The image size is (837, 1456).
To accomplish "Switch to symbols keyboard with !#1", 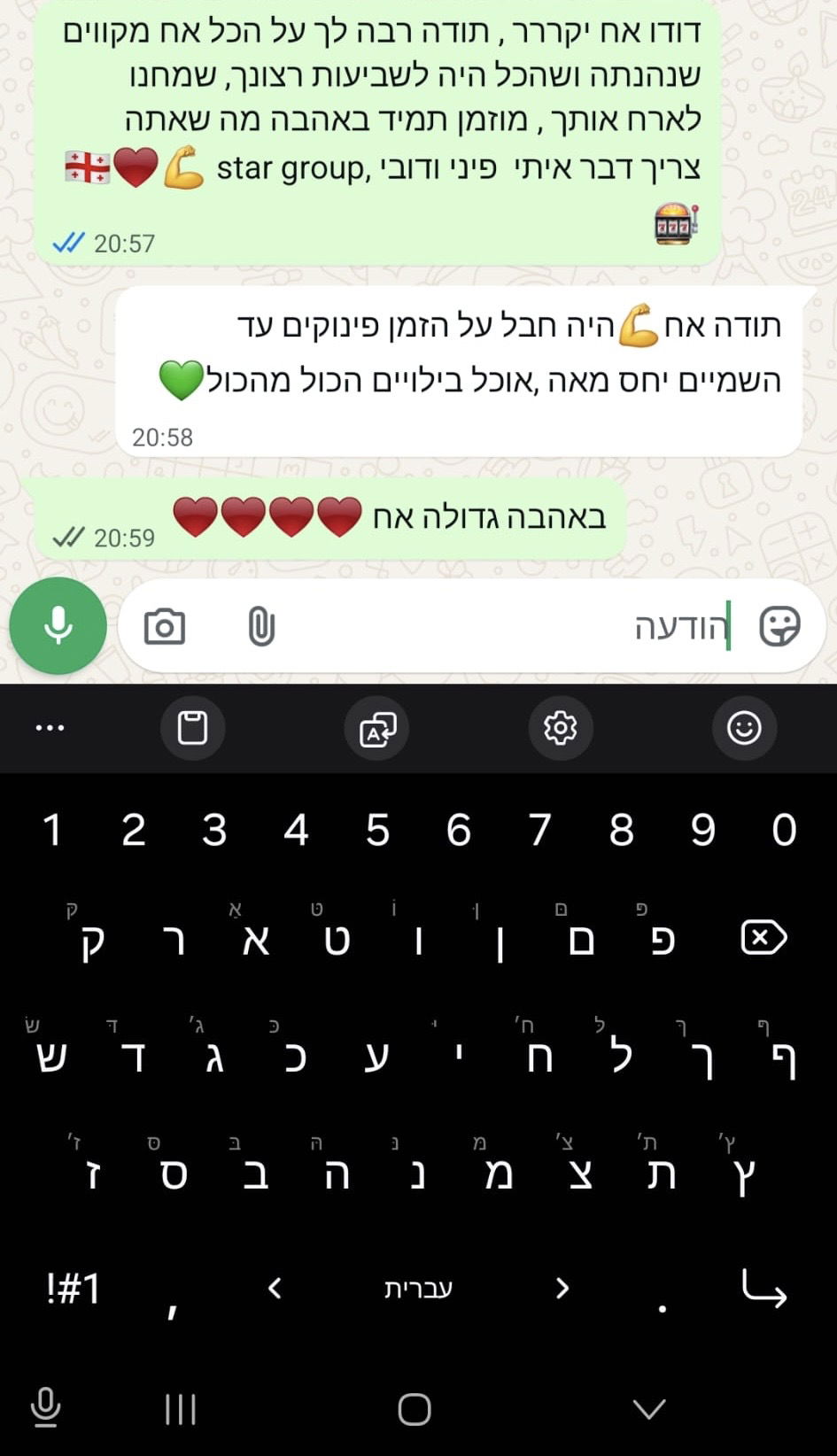I will pyautogui.click(x=74, y=1288).
